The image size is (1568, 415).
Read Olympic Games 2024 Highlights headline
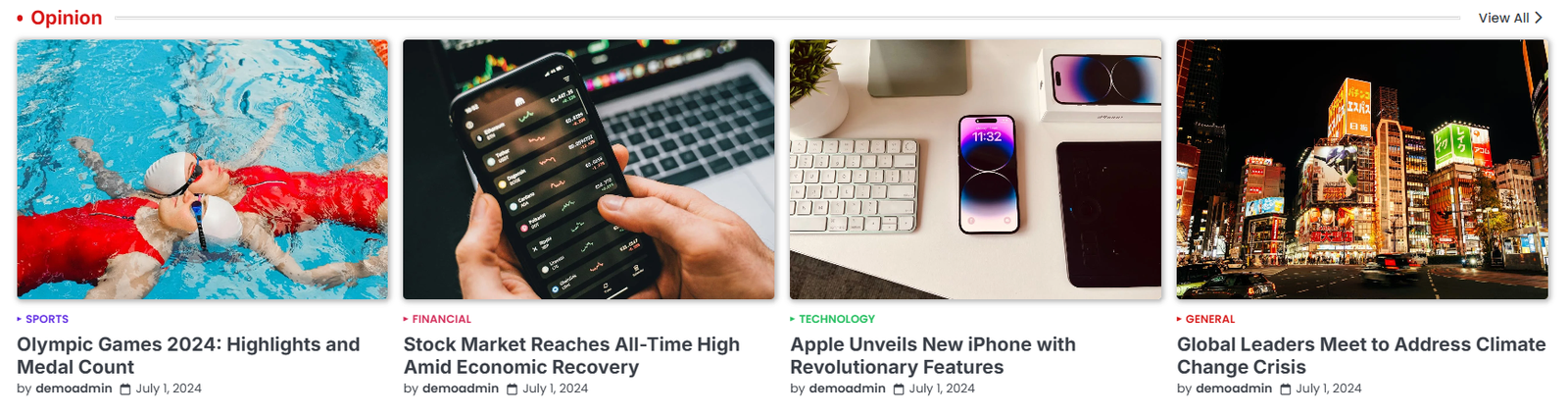click(x=188, y=355)
